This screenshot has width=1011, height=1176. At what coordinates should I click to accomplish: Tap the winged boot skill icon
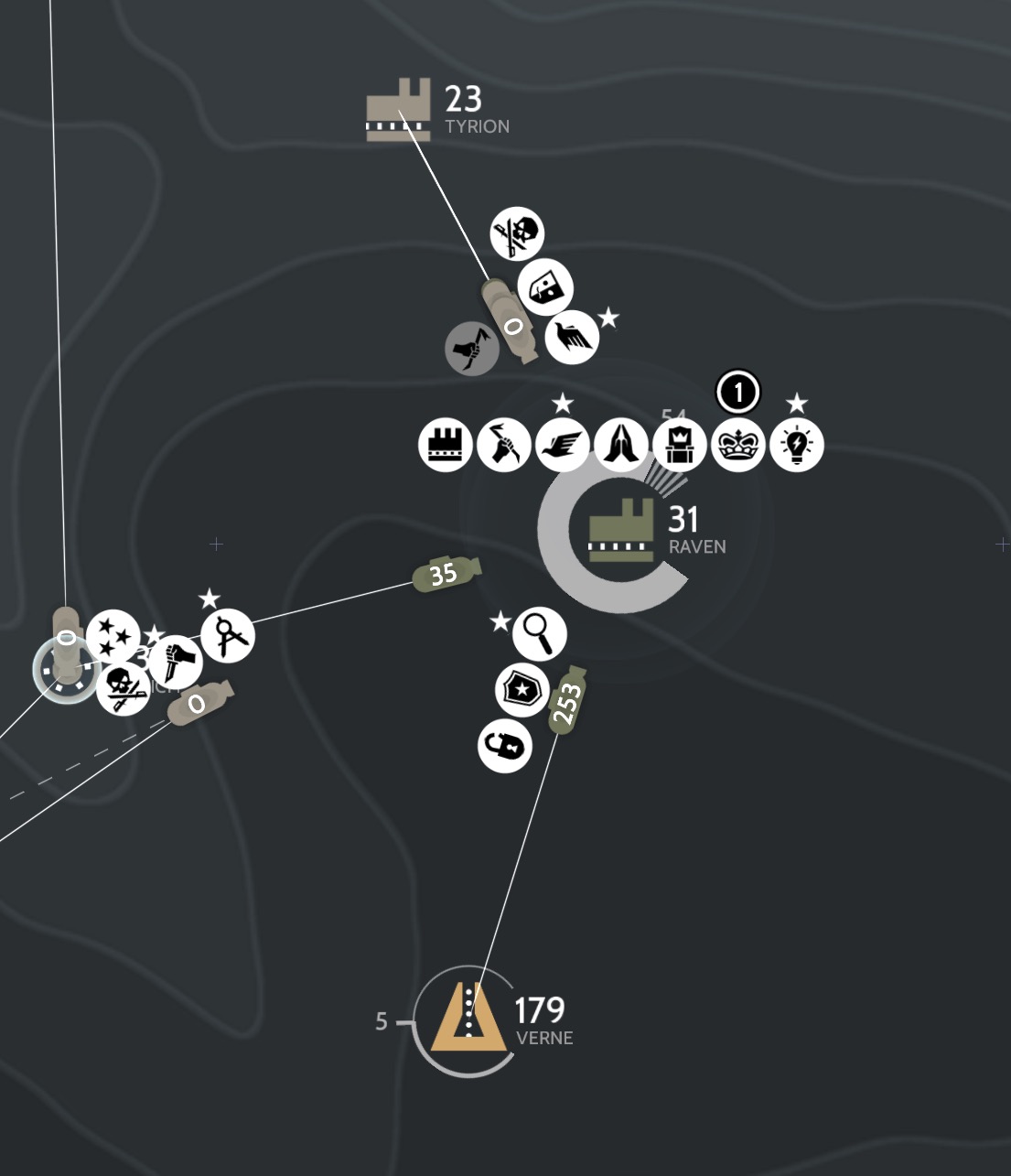[563, 446]
